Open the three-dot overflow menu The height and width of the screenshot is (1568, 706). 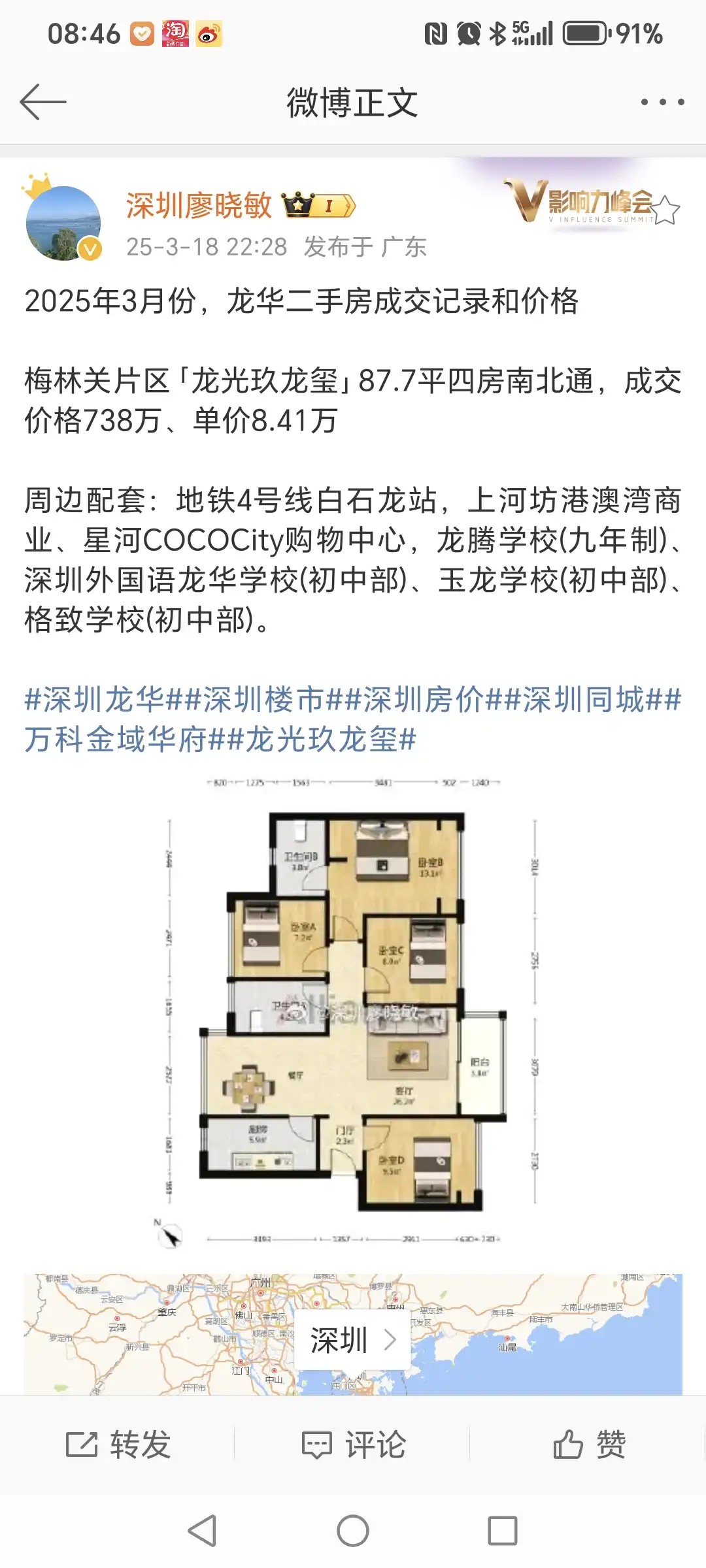[x=662, y=102]
